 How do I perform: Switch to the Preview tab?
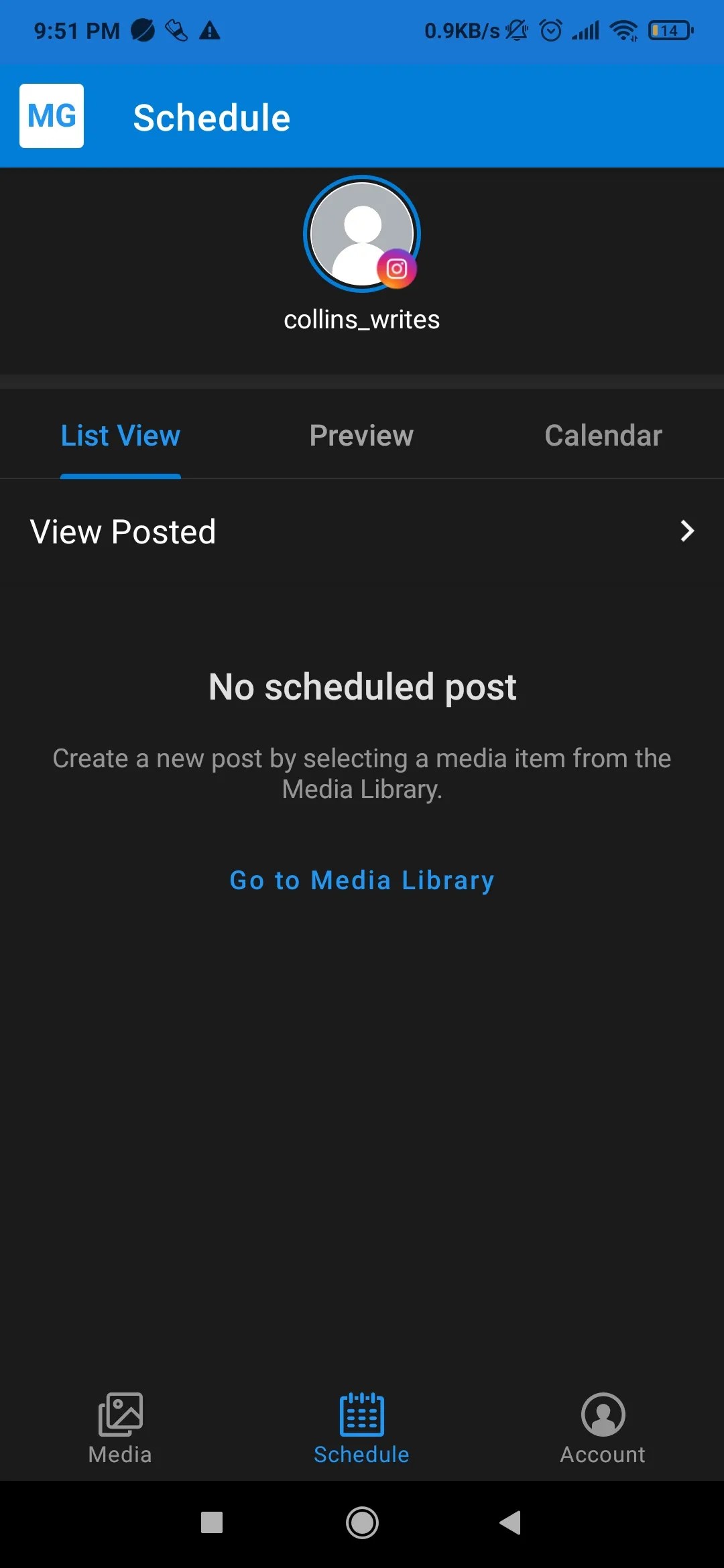tap(361, 435)
